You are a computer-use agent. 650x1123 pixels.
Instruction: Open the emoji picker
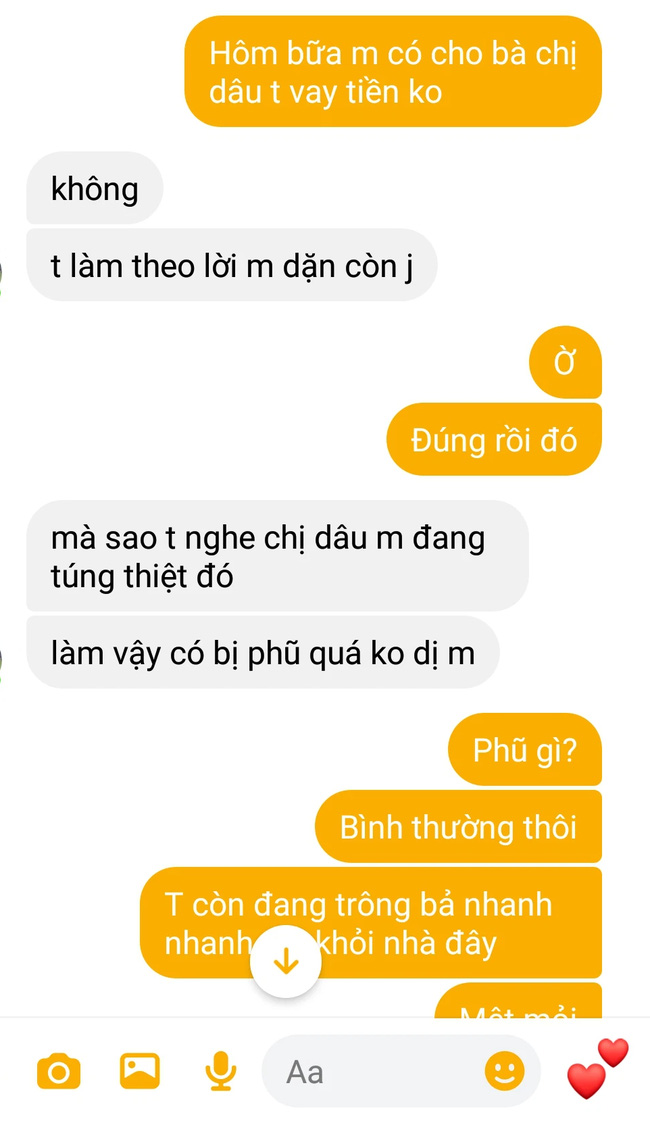(x=504, y=1072)
